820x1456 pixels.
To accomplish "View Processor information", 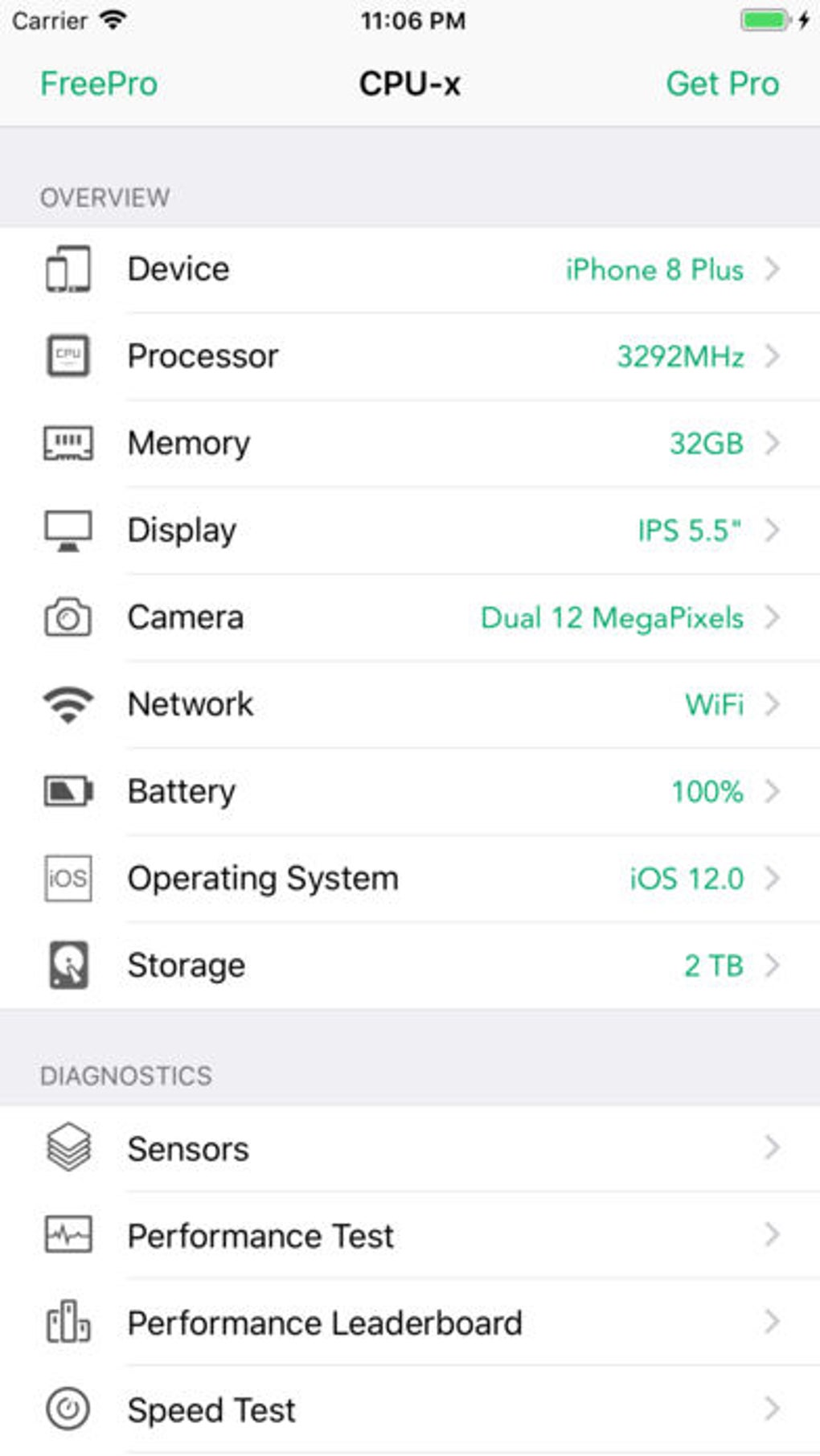I will click(410, 356).
